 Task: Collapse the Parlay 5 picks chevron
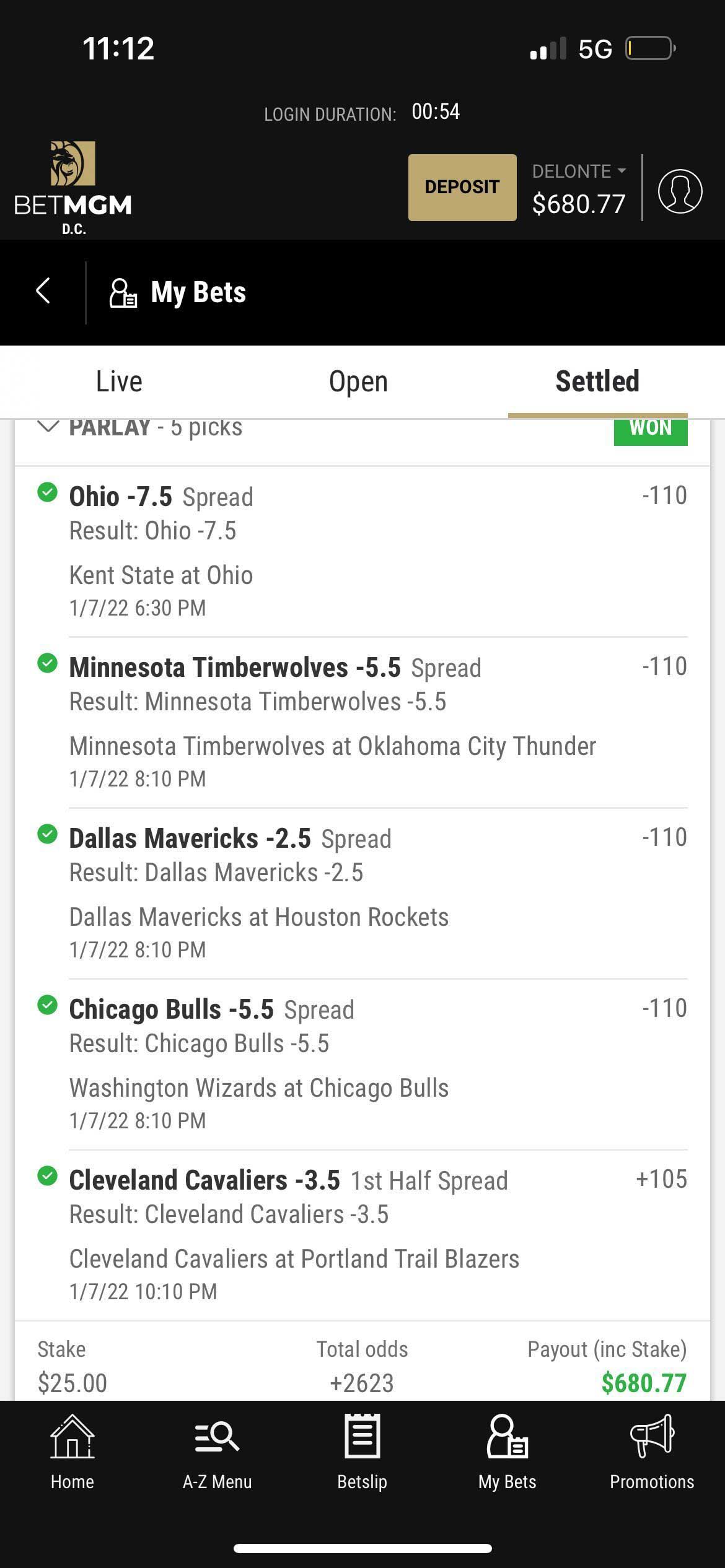tap(48, 426)
